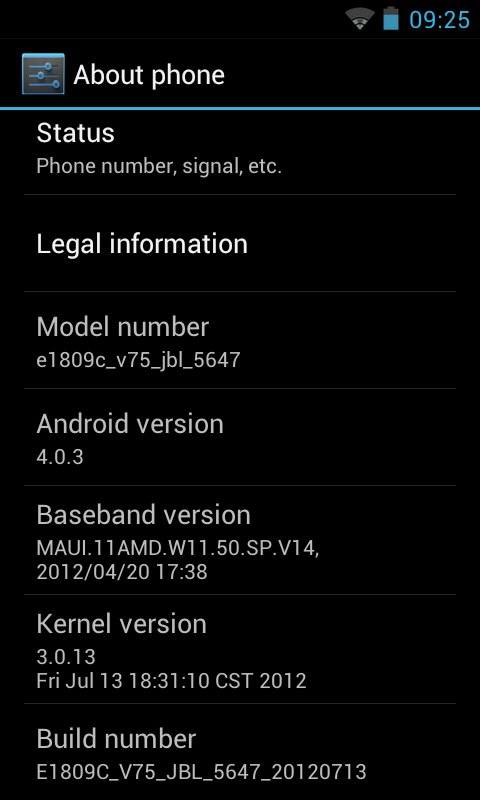Open the Status row
The image size is (480, 800).
point(240,152)
